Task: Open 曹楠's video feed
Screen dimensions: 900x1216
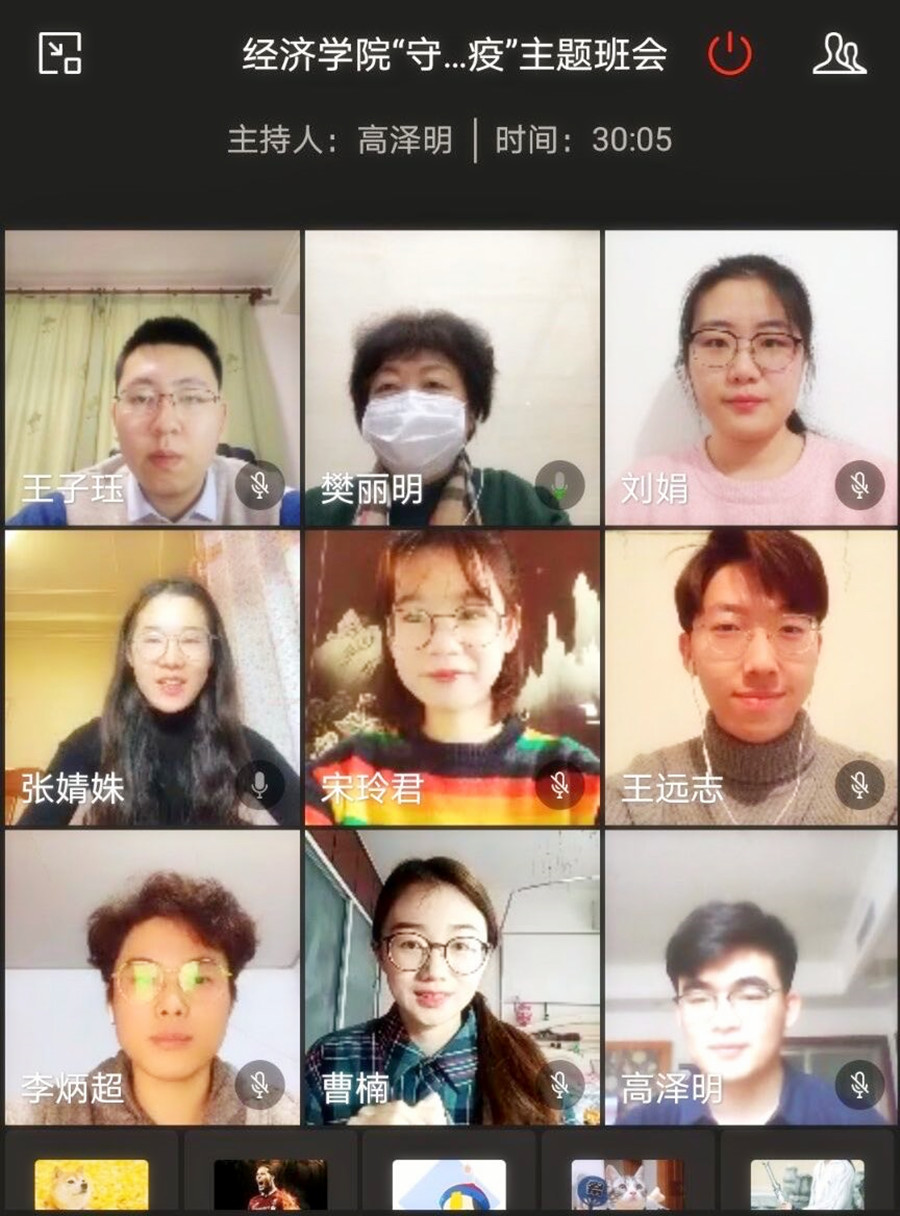Action: pos(452,977)
